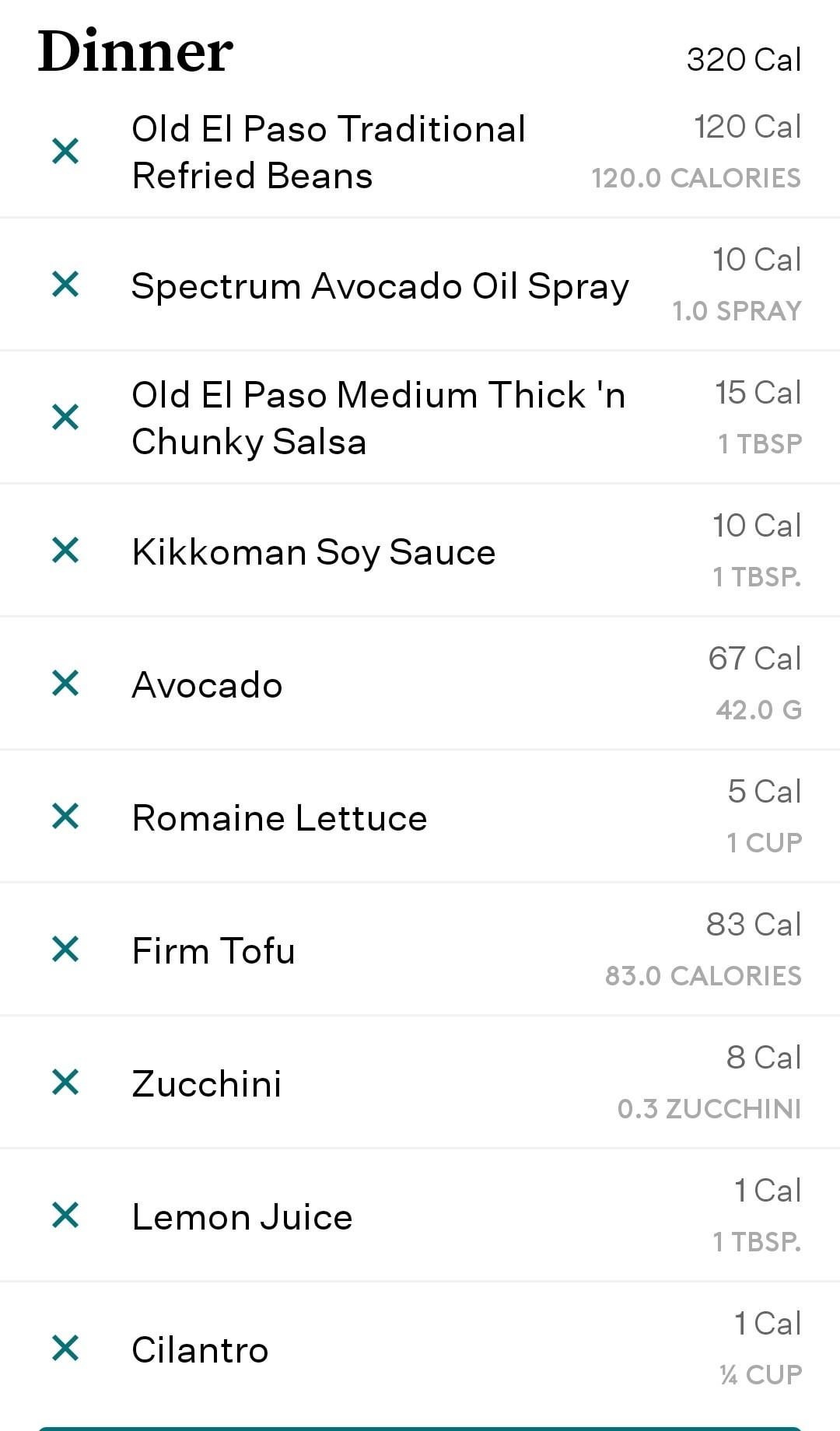Remove Firm Tofu from the meal
Screen dimensions: 840x1431
pos(65,950)
